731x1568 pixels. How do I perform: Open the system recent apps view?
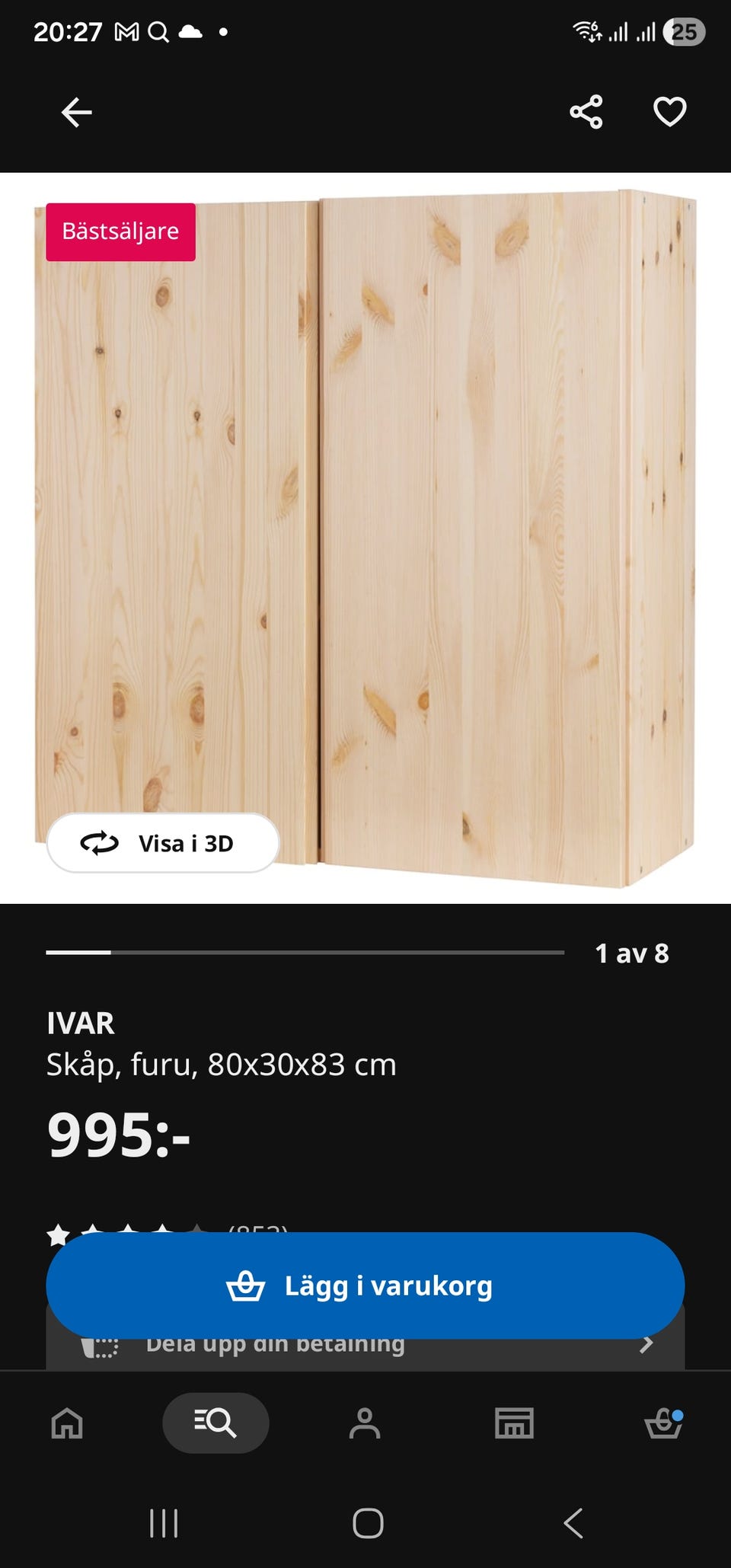point(164,1523)
